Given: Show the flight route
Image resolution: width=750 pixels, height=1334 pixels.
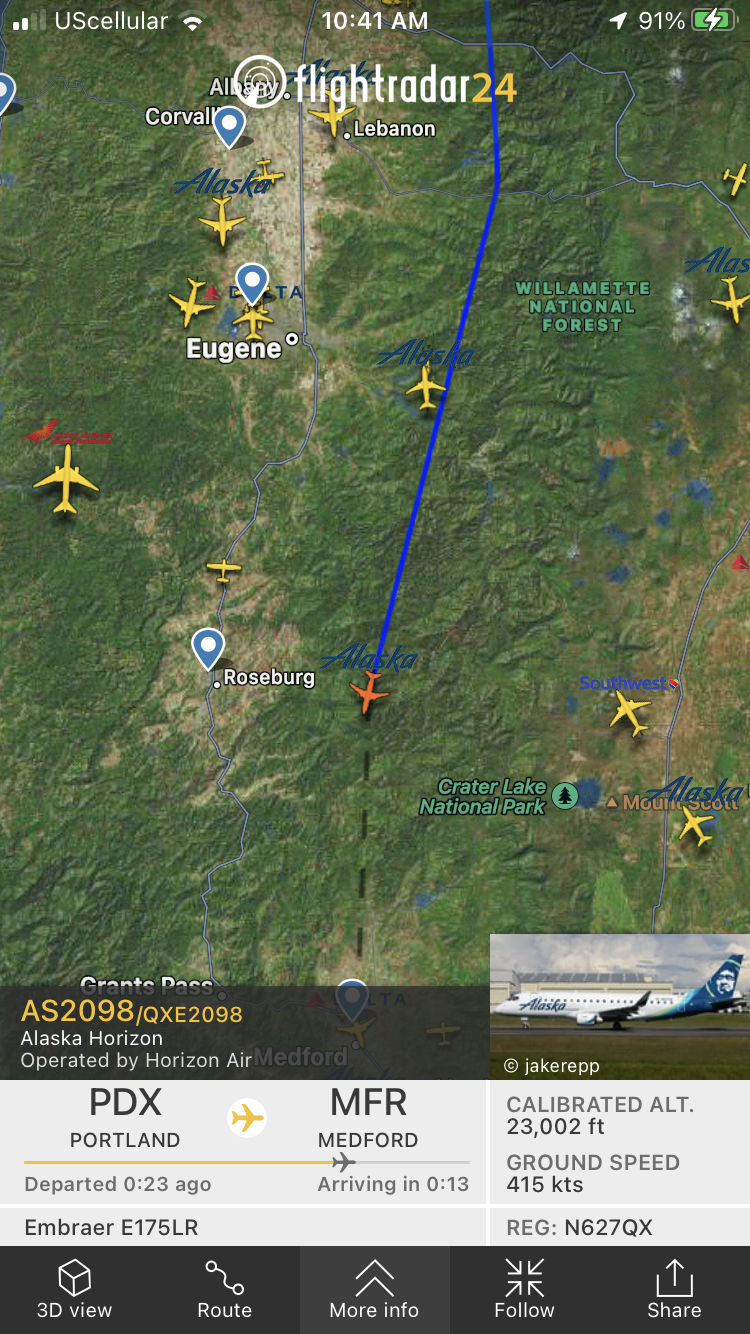Looking at the screenshot, I should [224, 1290].
